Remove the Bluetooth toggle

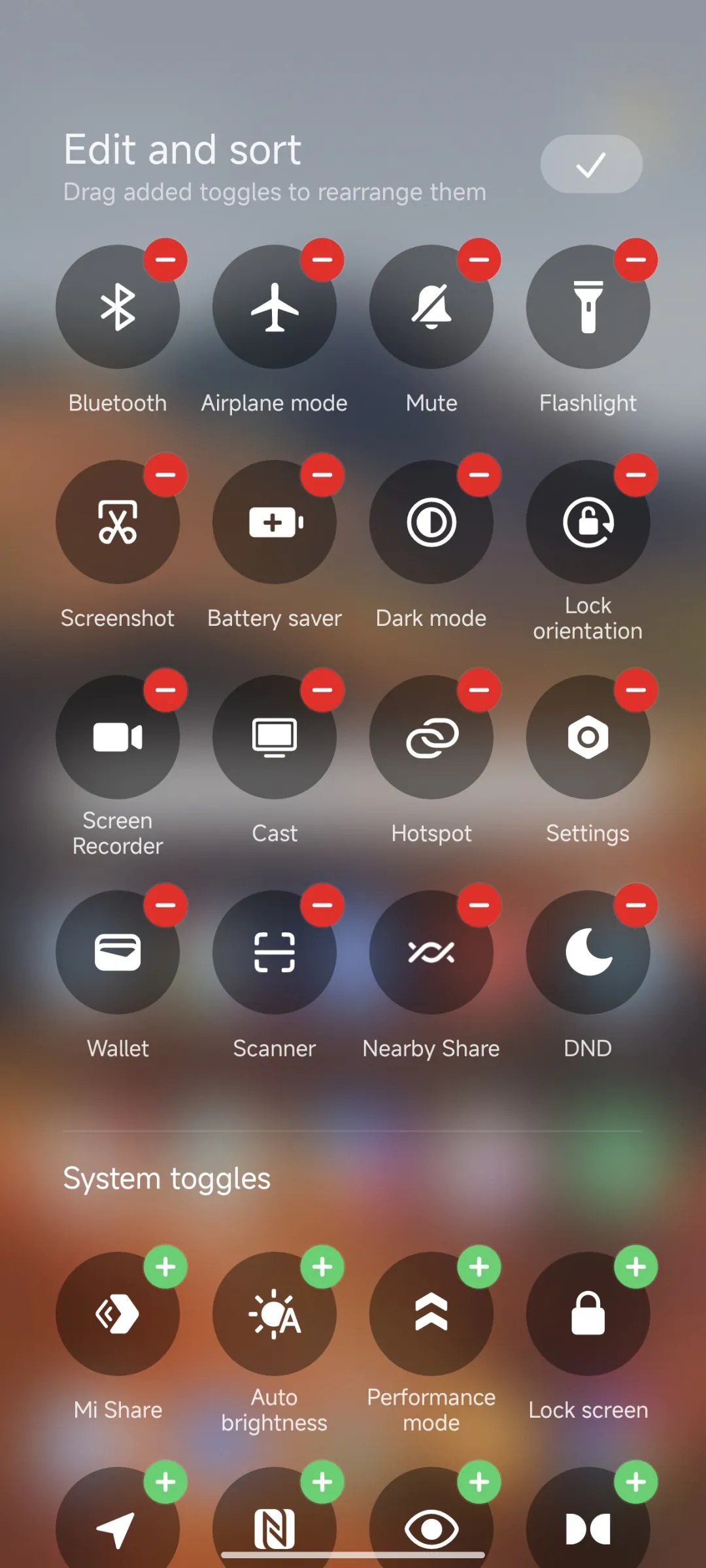click(165, 260)
